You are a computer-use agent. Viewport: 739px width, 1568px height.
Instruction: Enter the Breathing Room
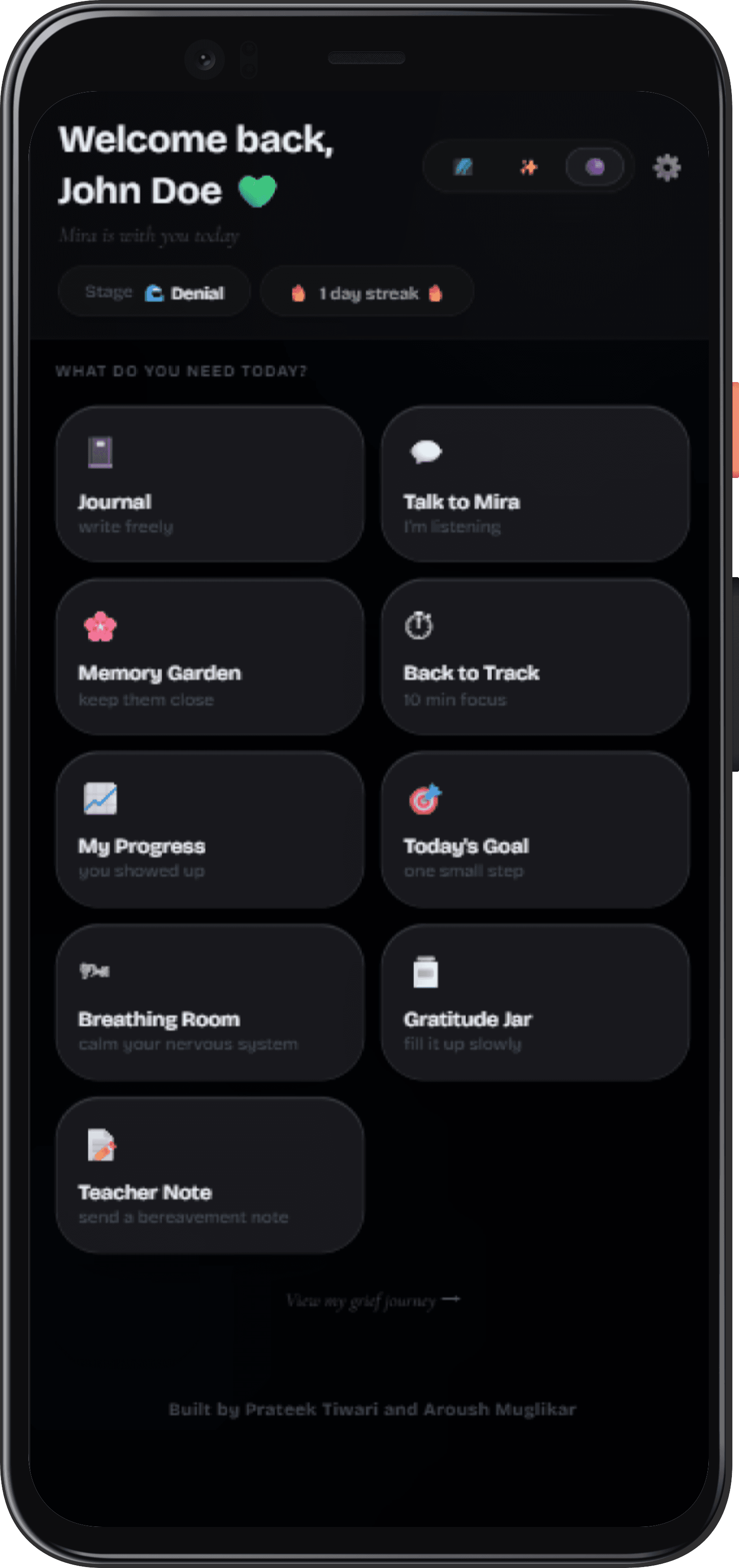point(210,1003)
